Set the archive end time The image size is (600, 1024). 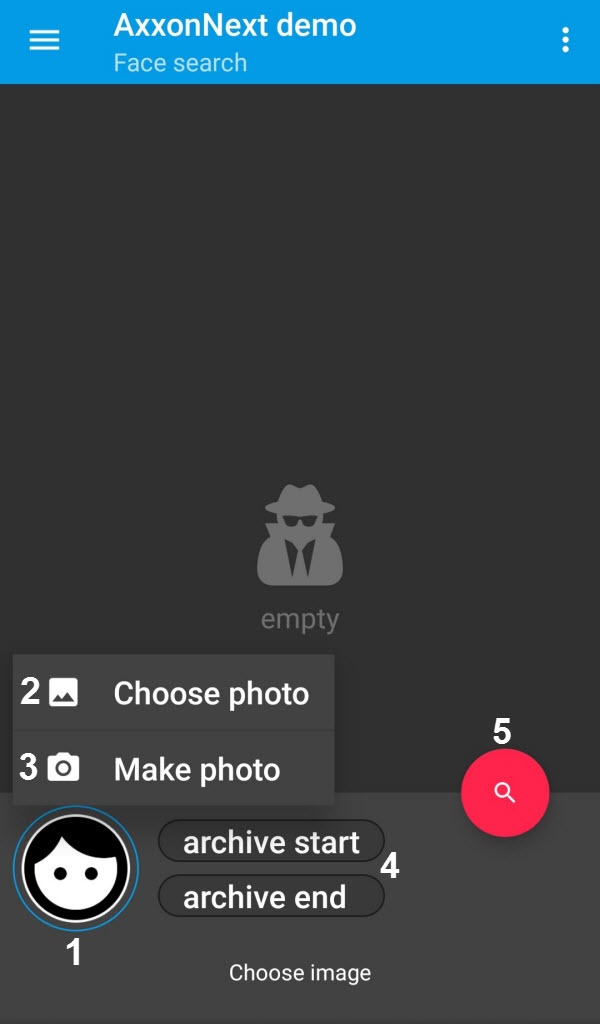coord(271,896)
